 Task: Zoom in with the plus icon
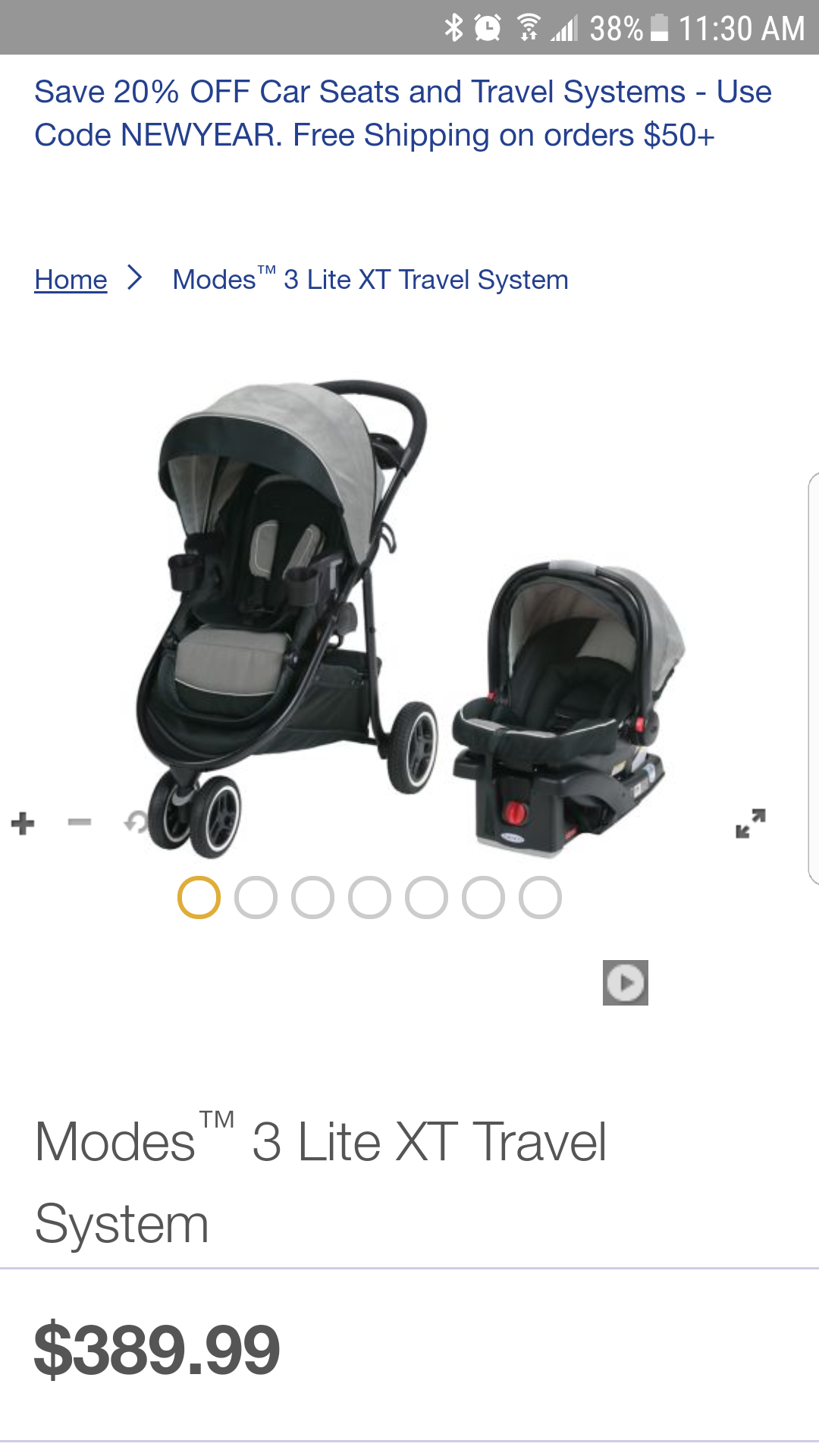coord(23,823)
